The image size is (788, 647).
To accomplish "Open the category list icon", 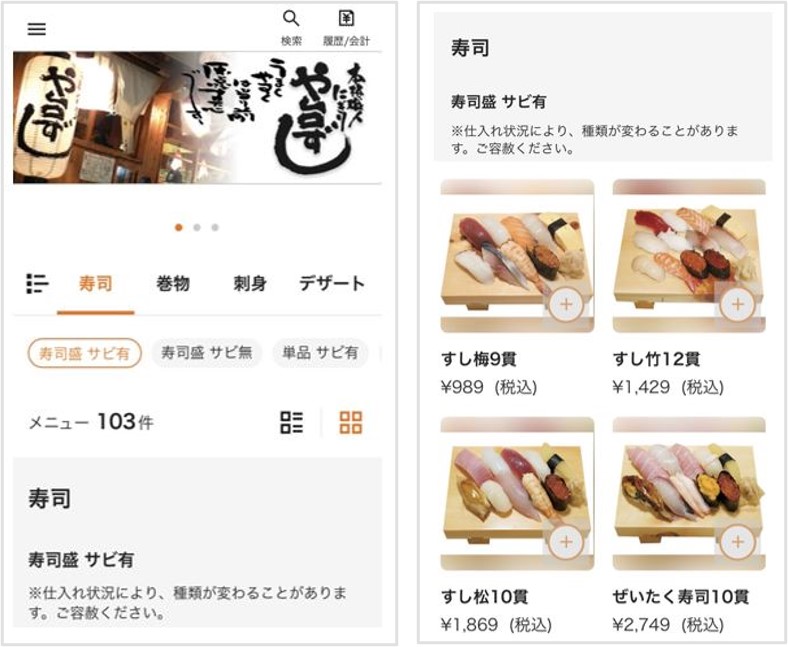I will (37, 283).
